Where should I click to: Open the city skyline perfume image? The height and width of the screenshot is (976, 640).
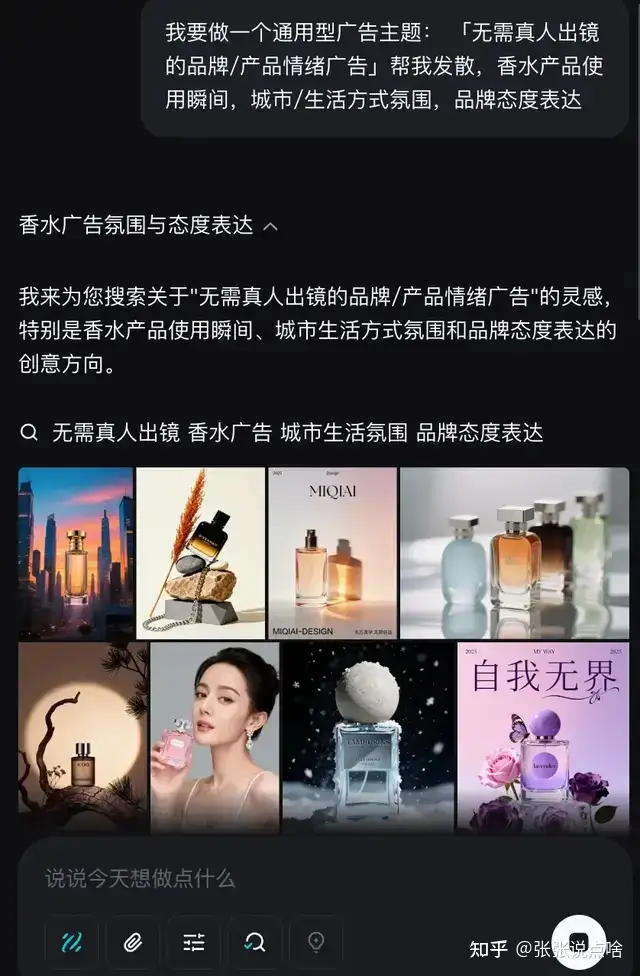(x=75, y=553)
